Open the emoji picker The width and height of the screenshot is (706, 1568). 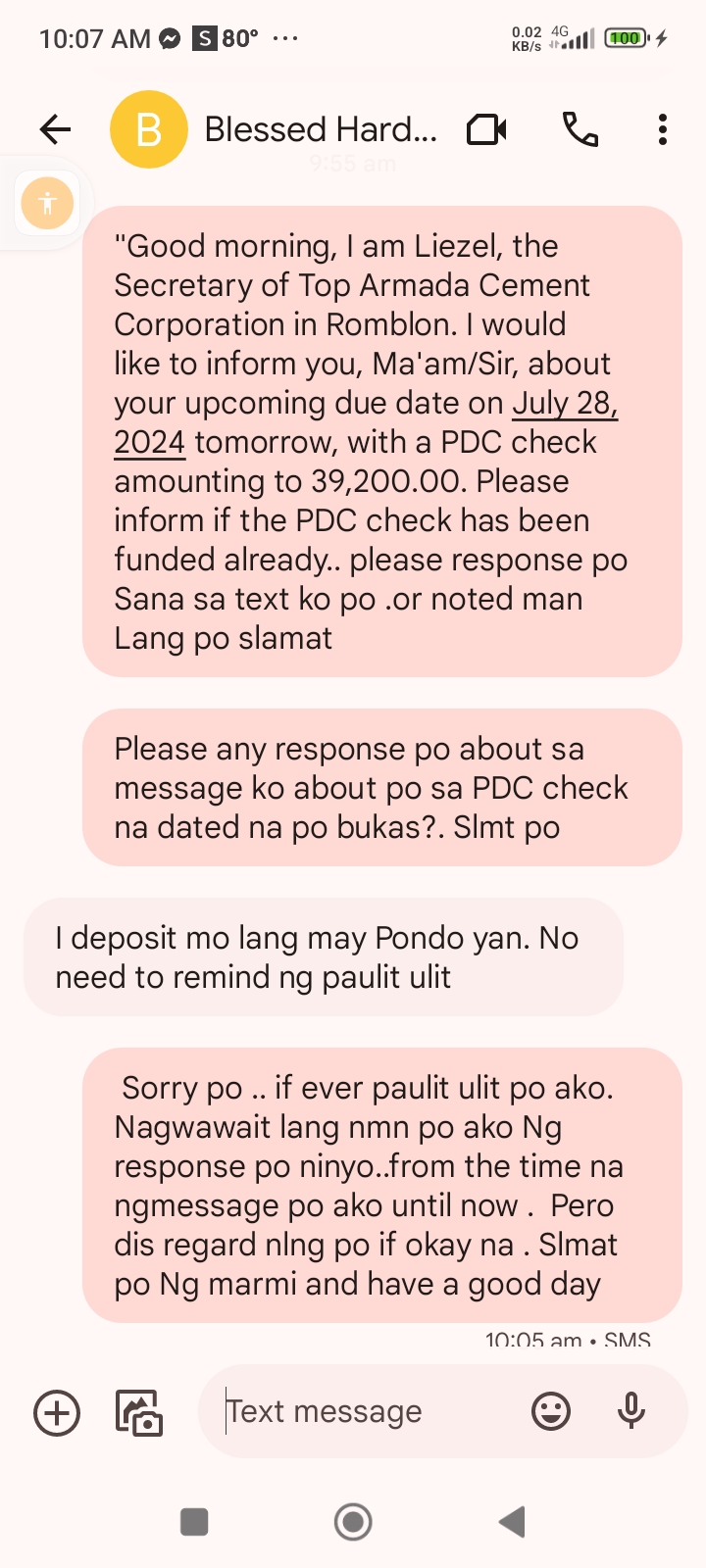[x=551, y=1412]
